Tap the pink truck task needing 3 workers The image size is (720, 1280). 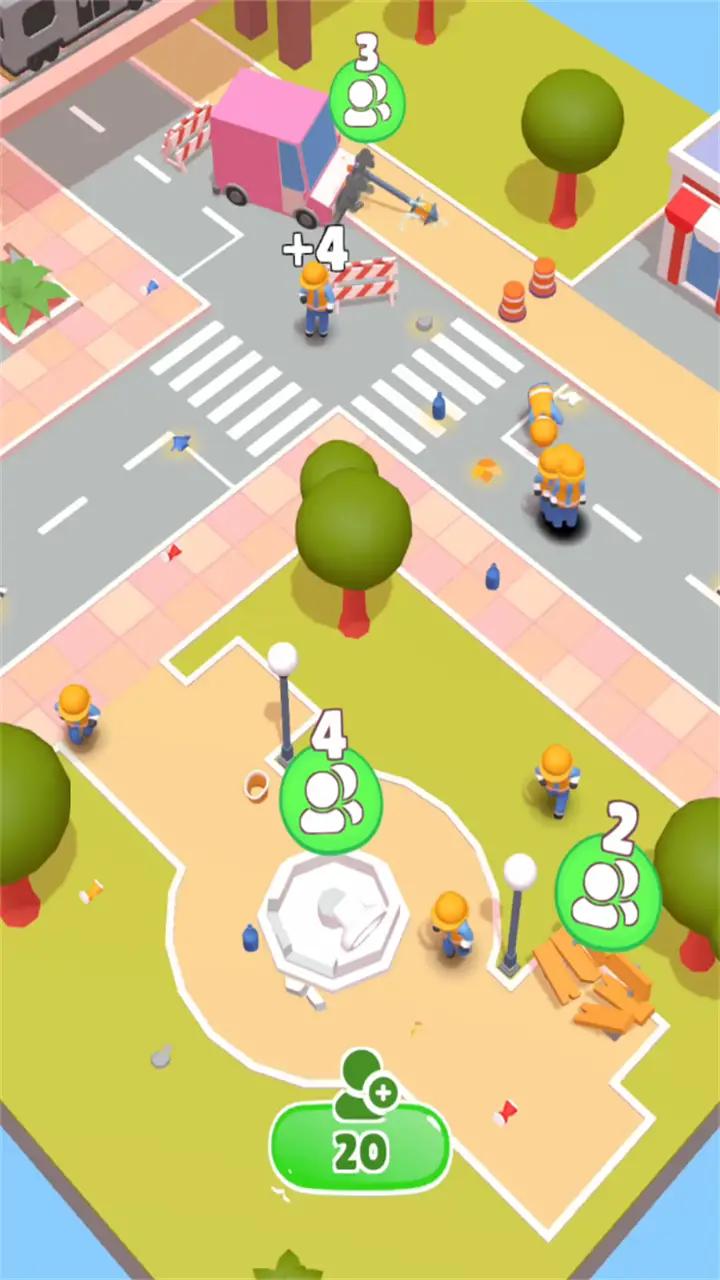tap(367, 99)
